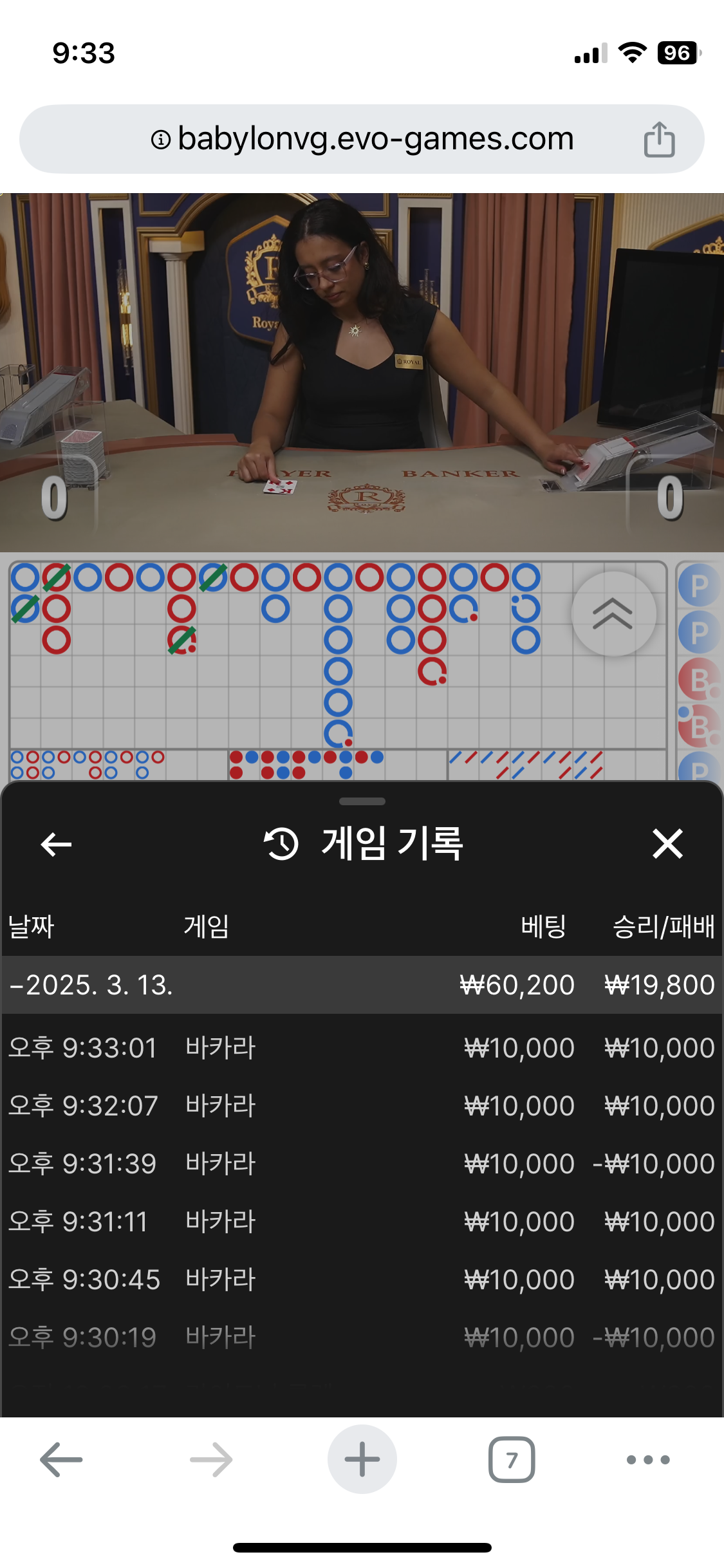Viewport: 724px width, 1568px height.
Task: Collapse the 2025. 3. 13. date group
Action: click(362, 985)
